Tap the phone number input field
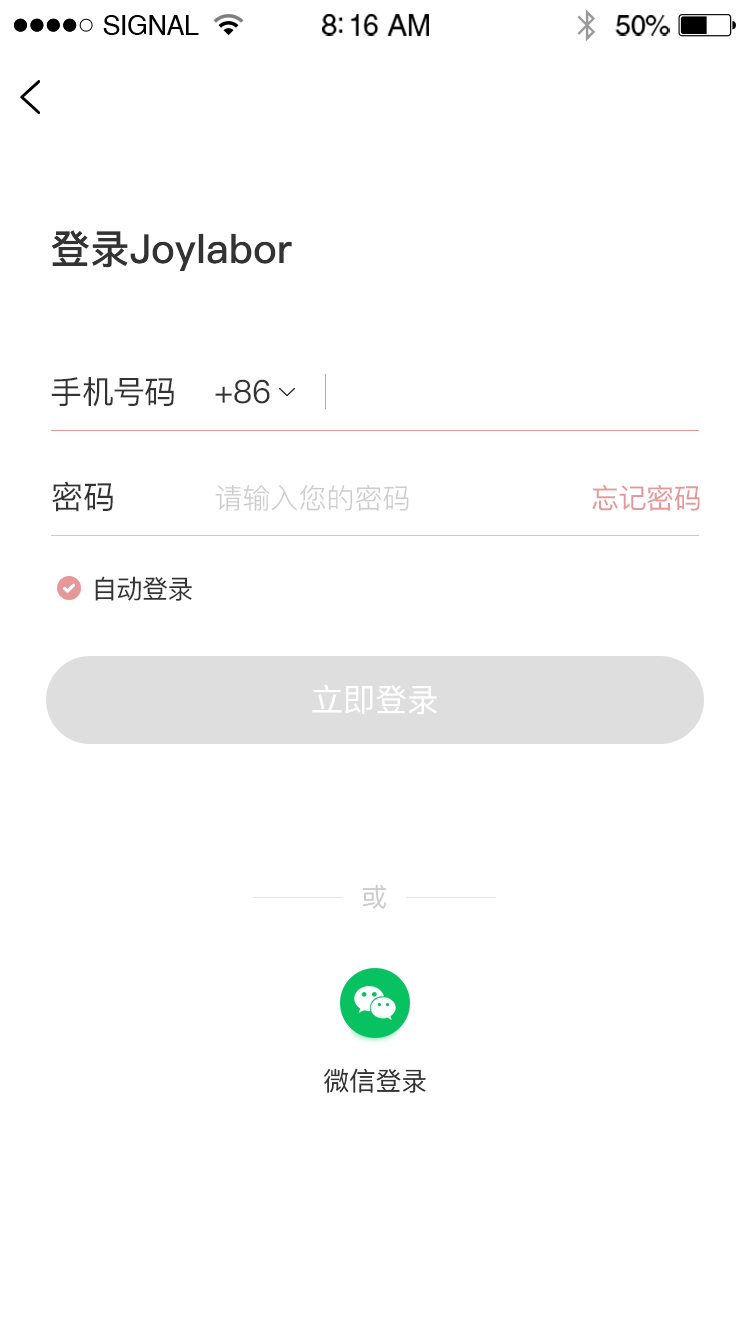 click(514, 392)
